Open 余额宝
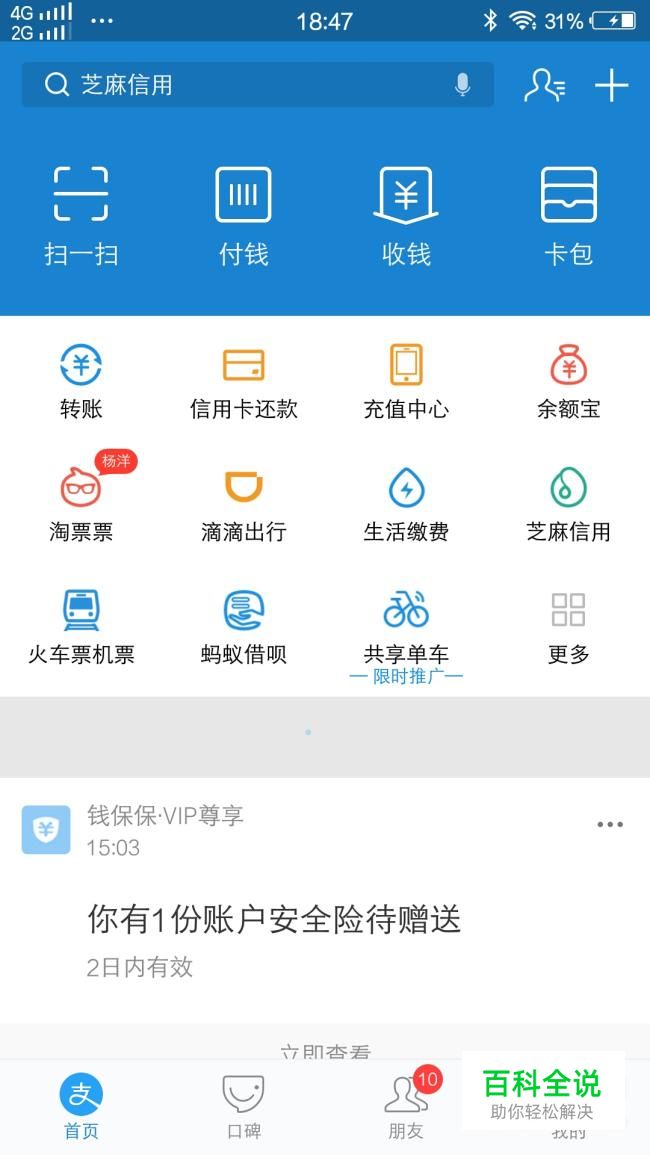 pos(568,382)
